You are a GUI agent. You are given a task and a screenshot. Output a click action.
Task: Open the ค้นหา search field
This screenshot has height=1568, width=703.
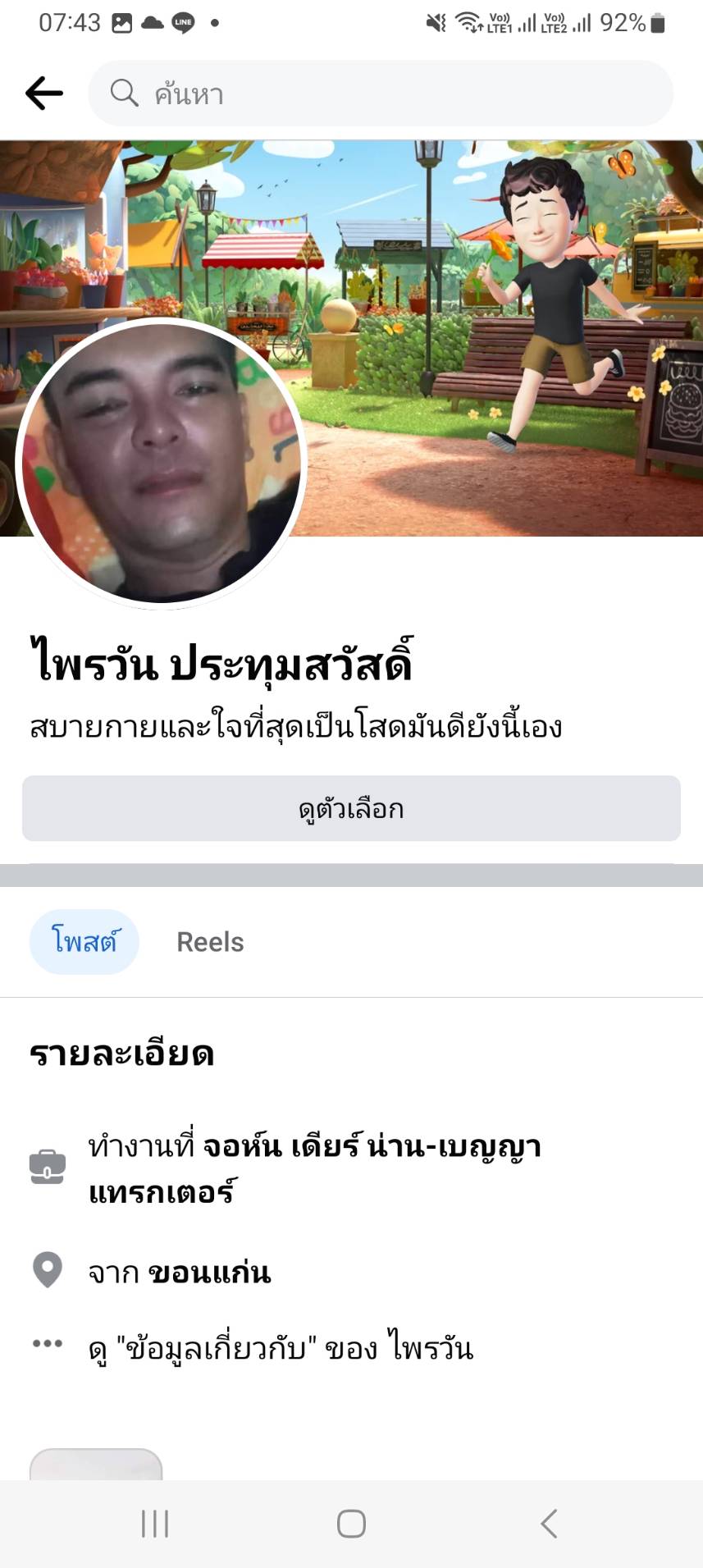pos(381,94)
